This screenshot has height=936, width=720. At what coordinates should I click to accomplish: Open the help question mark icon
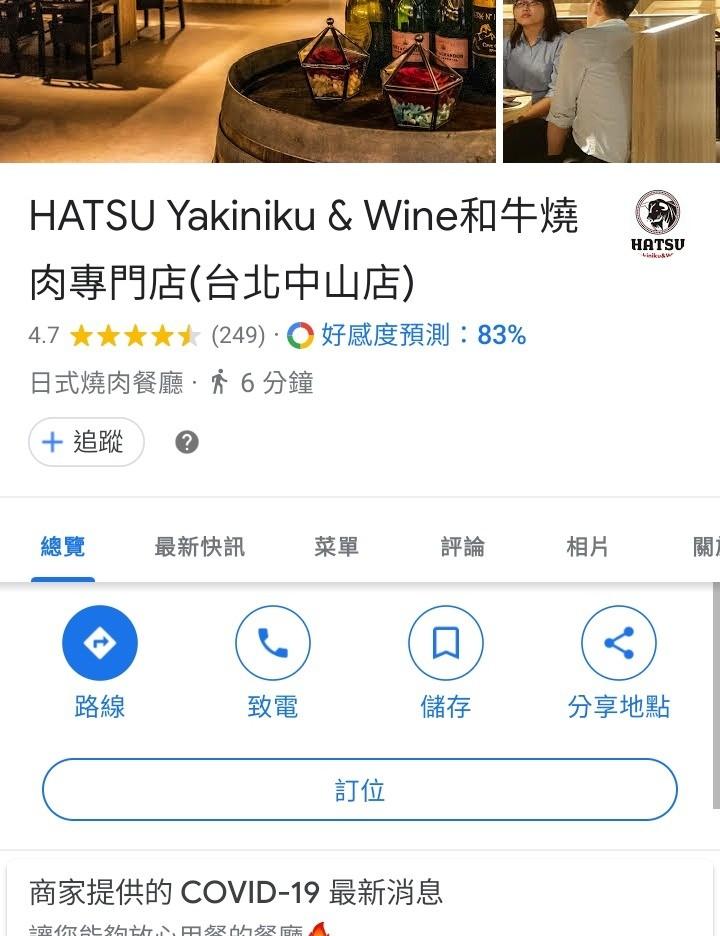[187, 442]
